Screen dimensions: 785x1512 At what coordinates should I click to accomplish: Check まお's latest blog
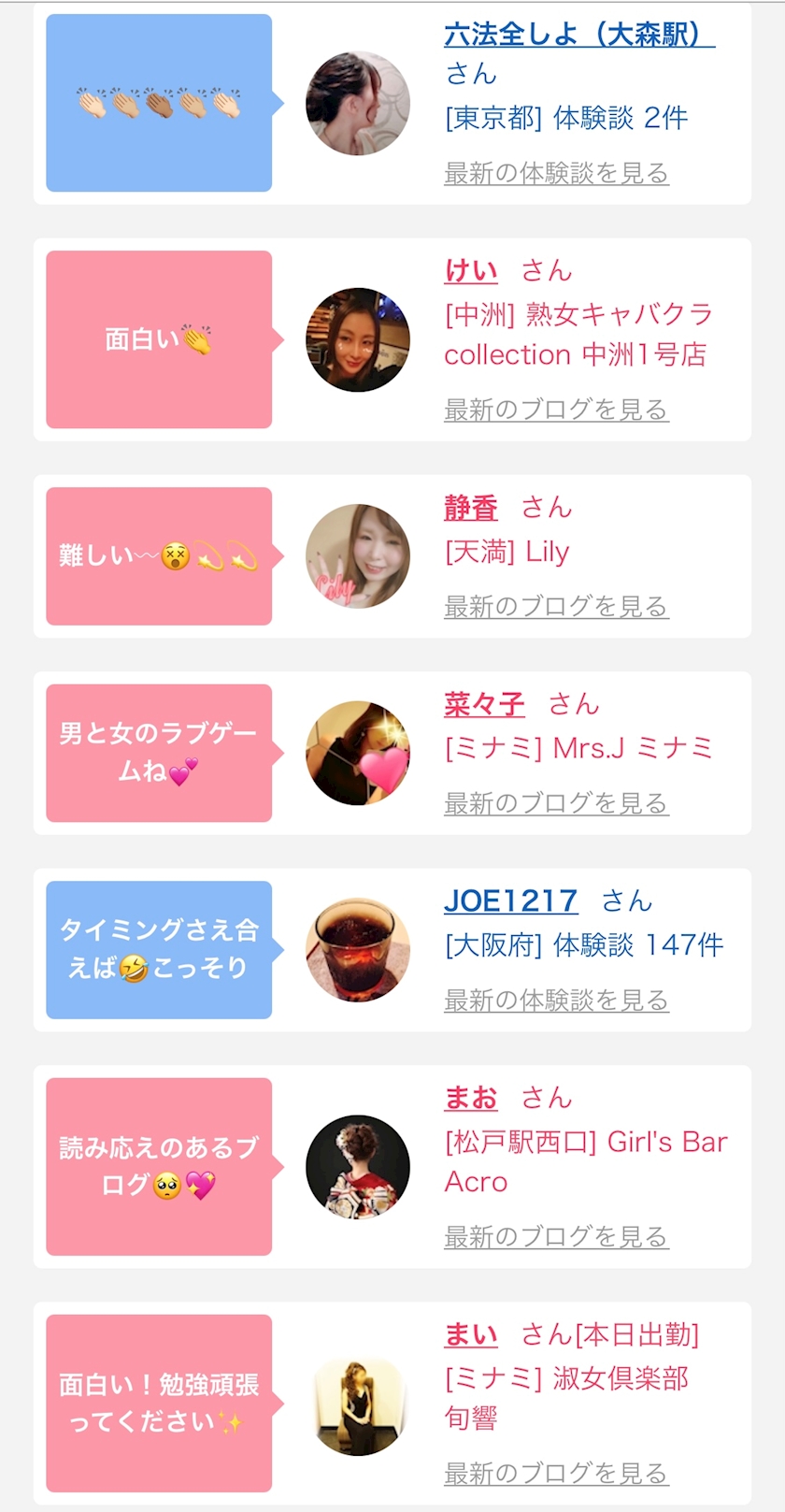tap(556, 1237)
